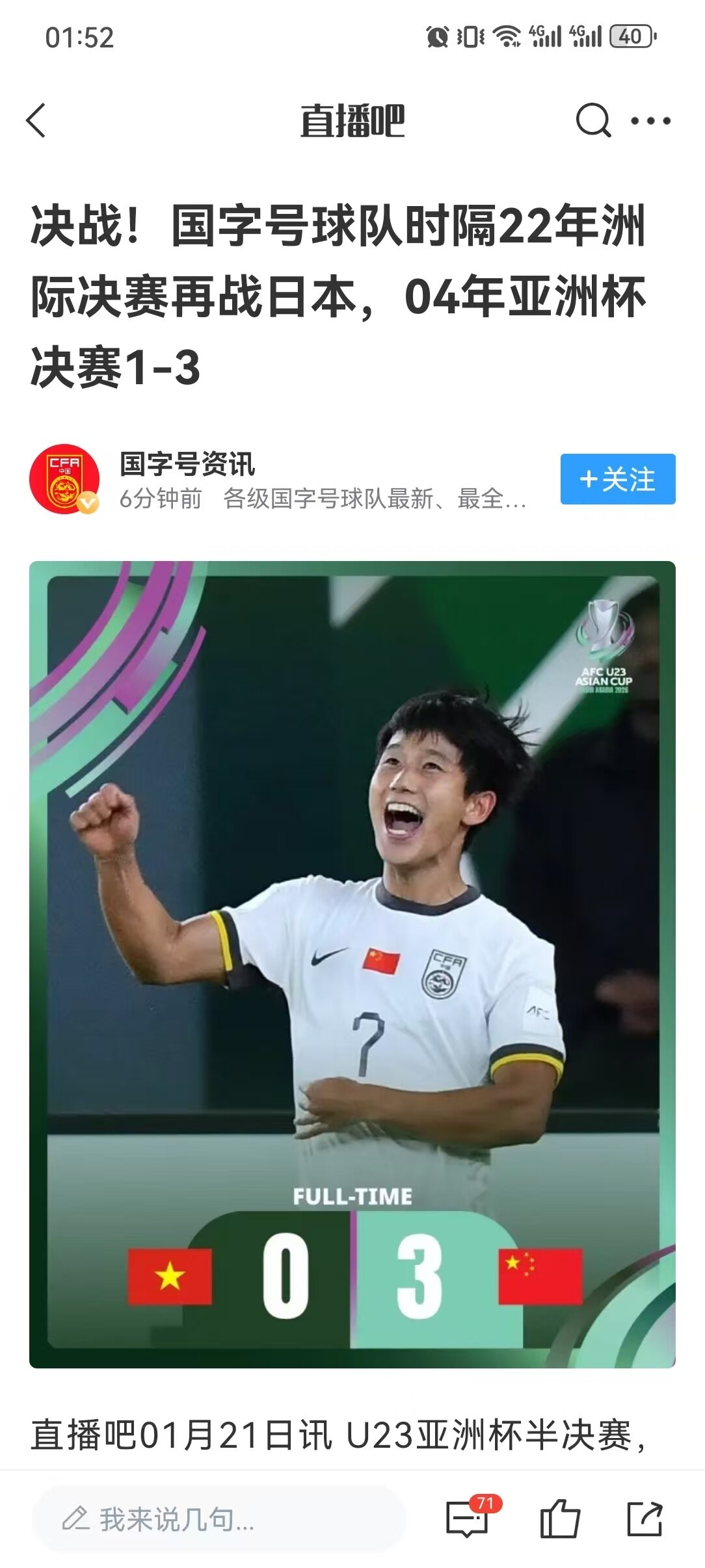This screenshot has height=1568, width=705.
Task: Open the three-dot overflow menu
Action: pos(650,121)
